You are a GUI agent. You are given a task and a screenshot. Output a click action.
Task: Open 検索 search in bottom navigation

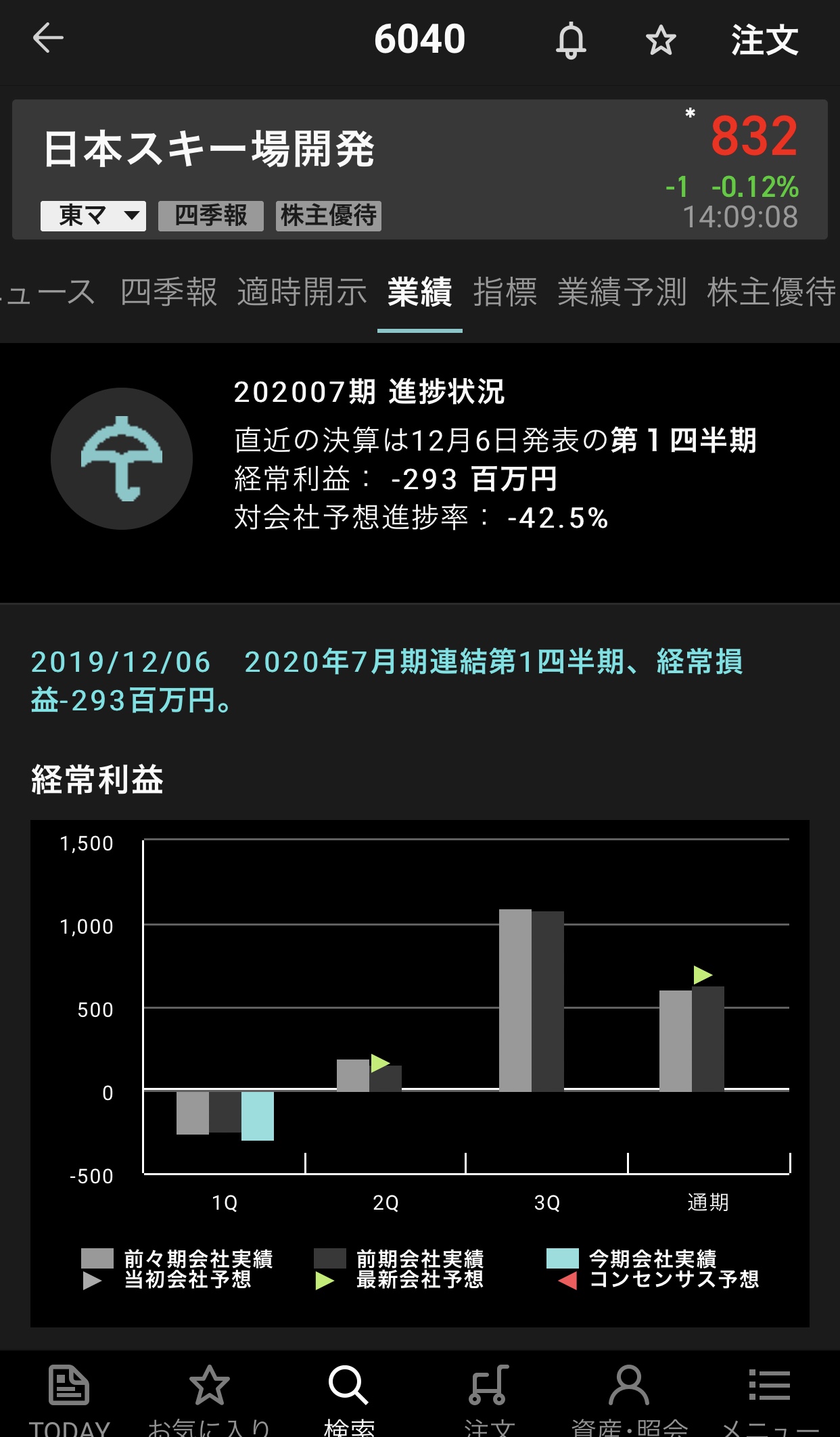pyautogui.click(x=349, y=1397)
